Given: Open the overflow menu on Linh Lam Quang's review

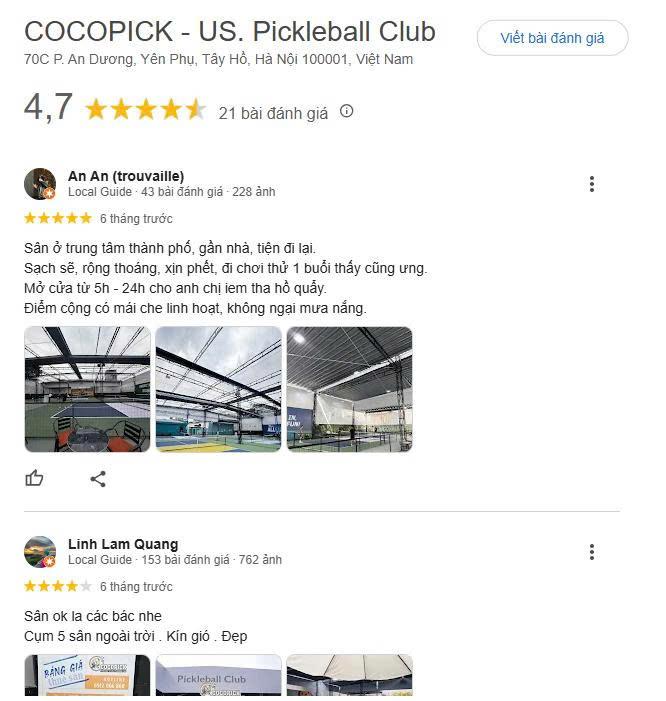Looking at the screenshot, I should (592, 552).
